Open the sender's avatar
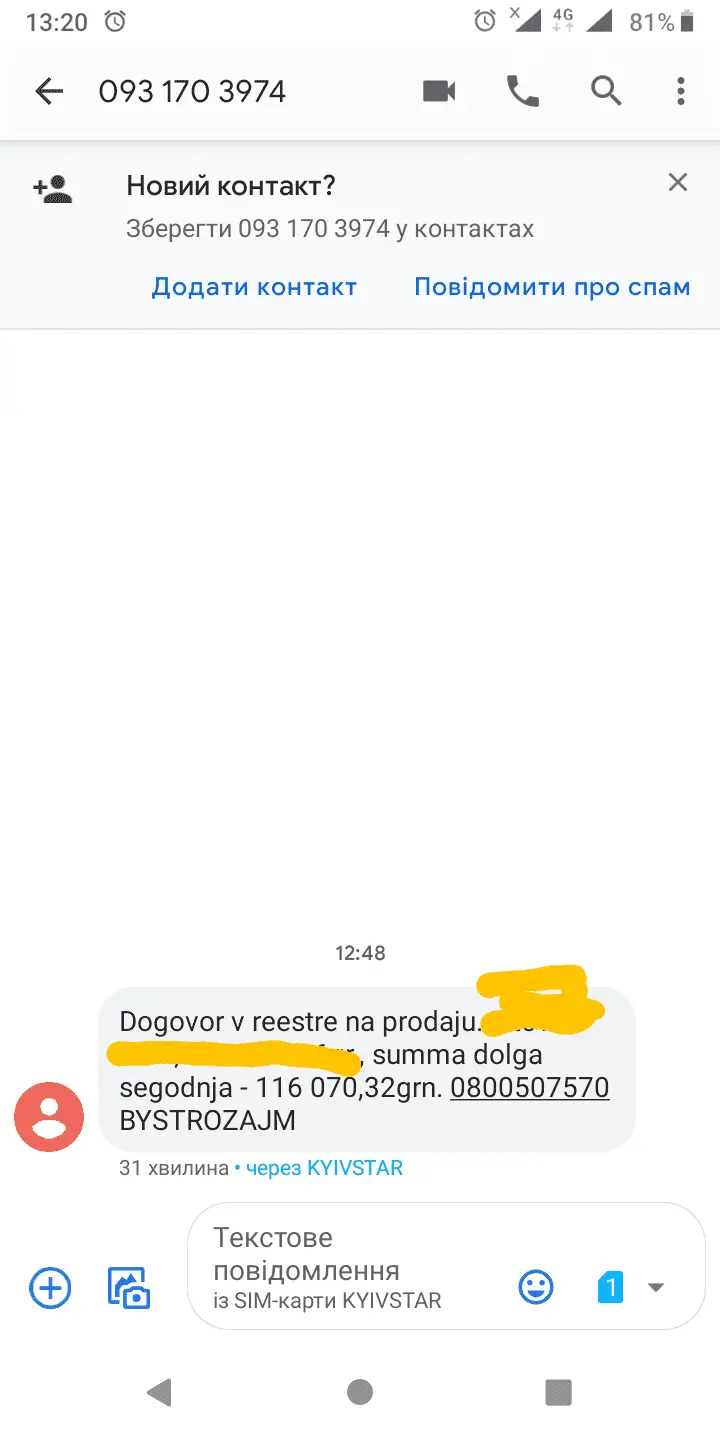 tap(48, 1117)
